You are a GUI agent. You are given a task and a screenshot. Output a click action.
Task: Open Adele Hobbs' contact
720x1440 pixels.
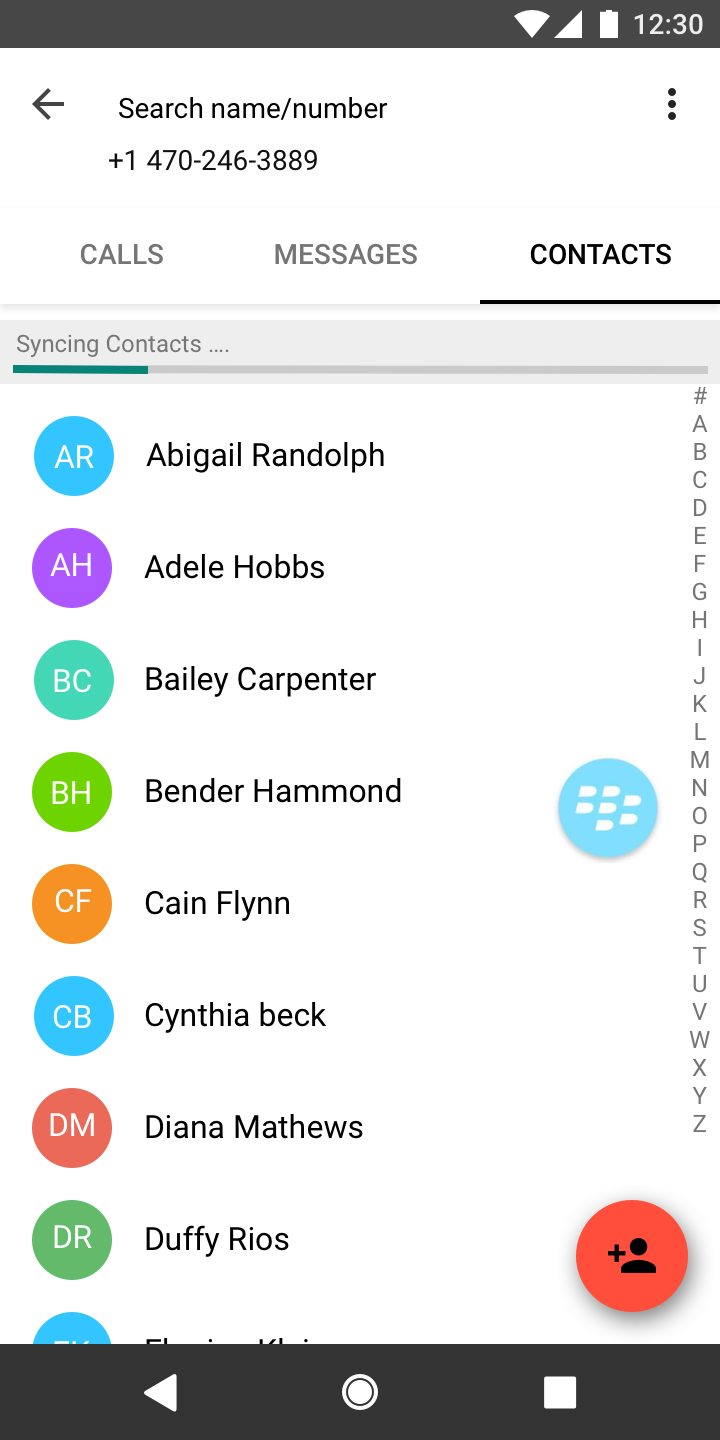pos(235,568)
